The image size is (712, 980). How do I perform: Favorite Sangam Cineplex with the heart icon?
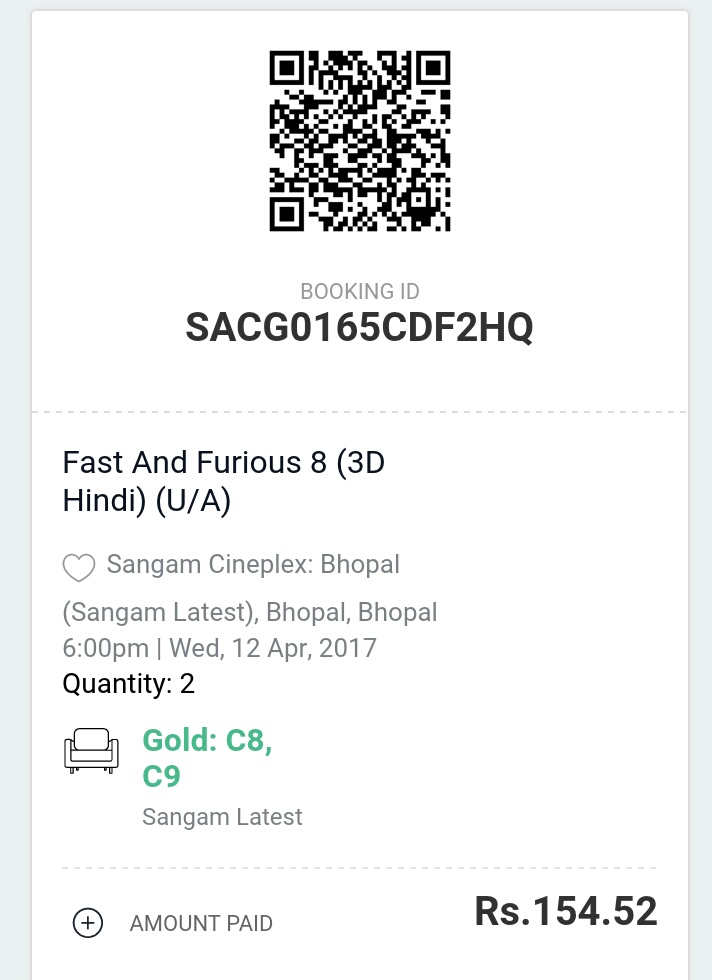coord(78,568)
